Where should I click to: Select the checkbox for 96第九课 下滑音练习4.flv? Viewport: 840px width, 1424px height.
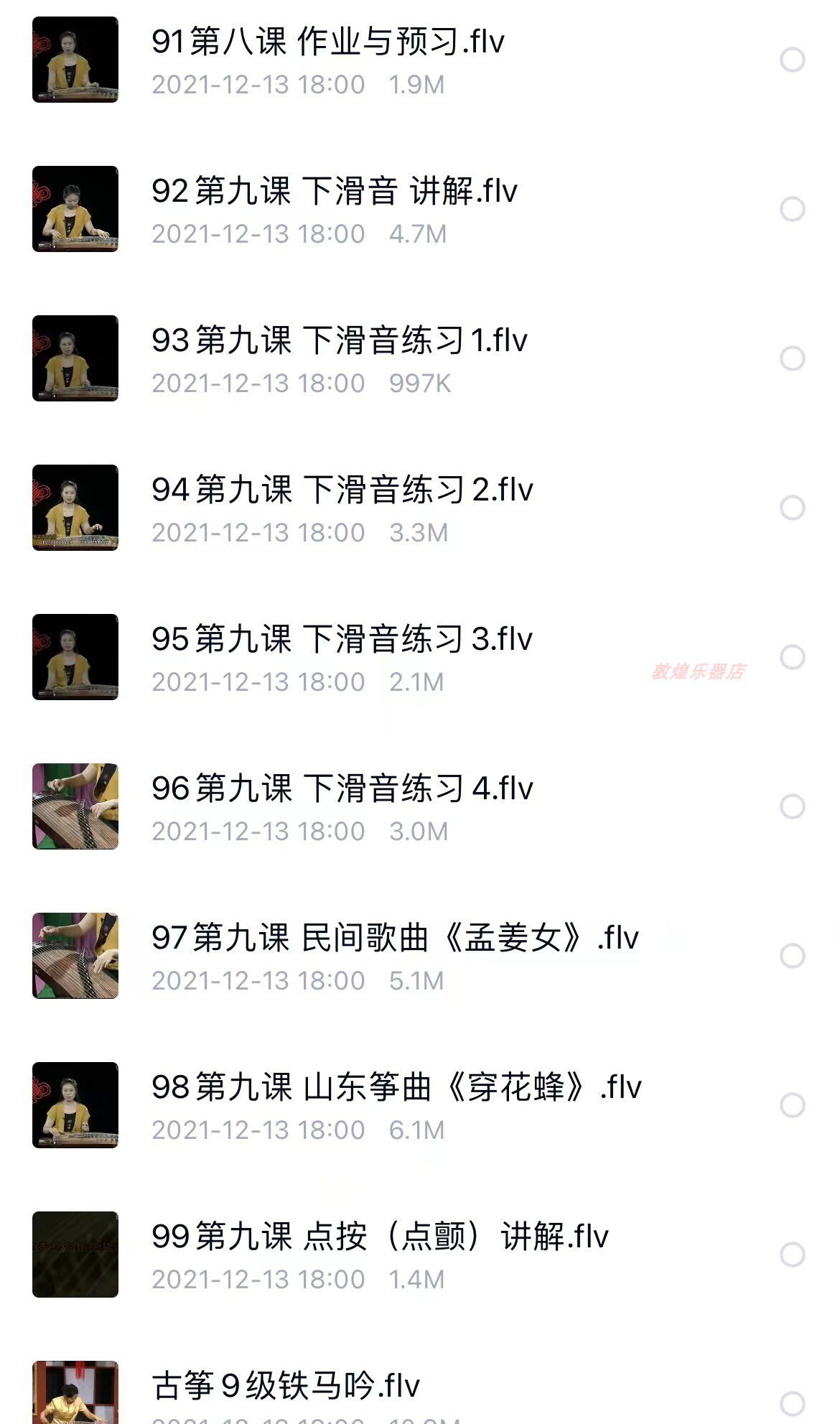[793, 806]
